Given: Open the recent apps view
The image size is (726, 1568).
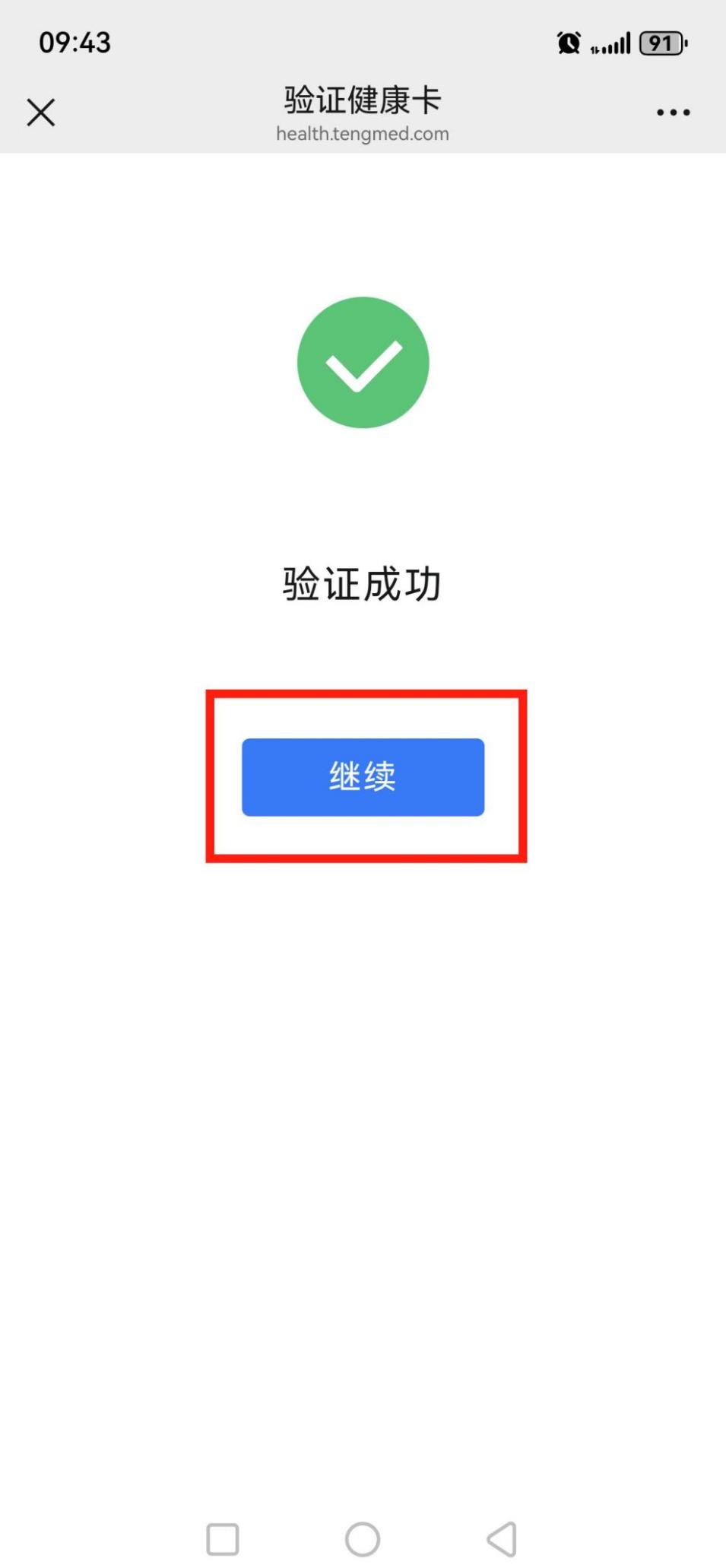Looking at the screenshot, I should coord(223,1539).
